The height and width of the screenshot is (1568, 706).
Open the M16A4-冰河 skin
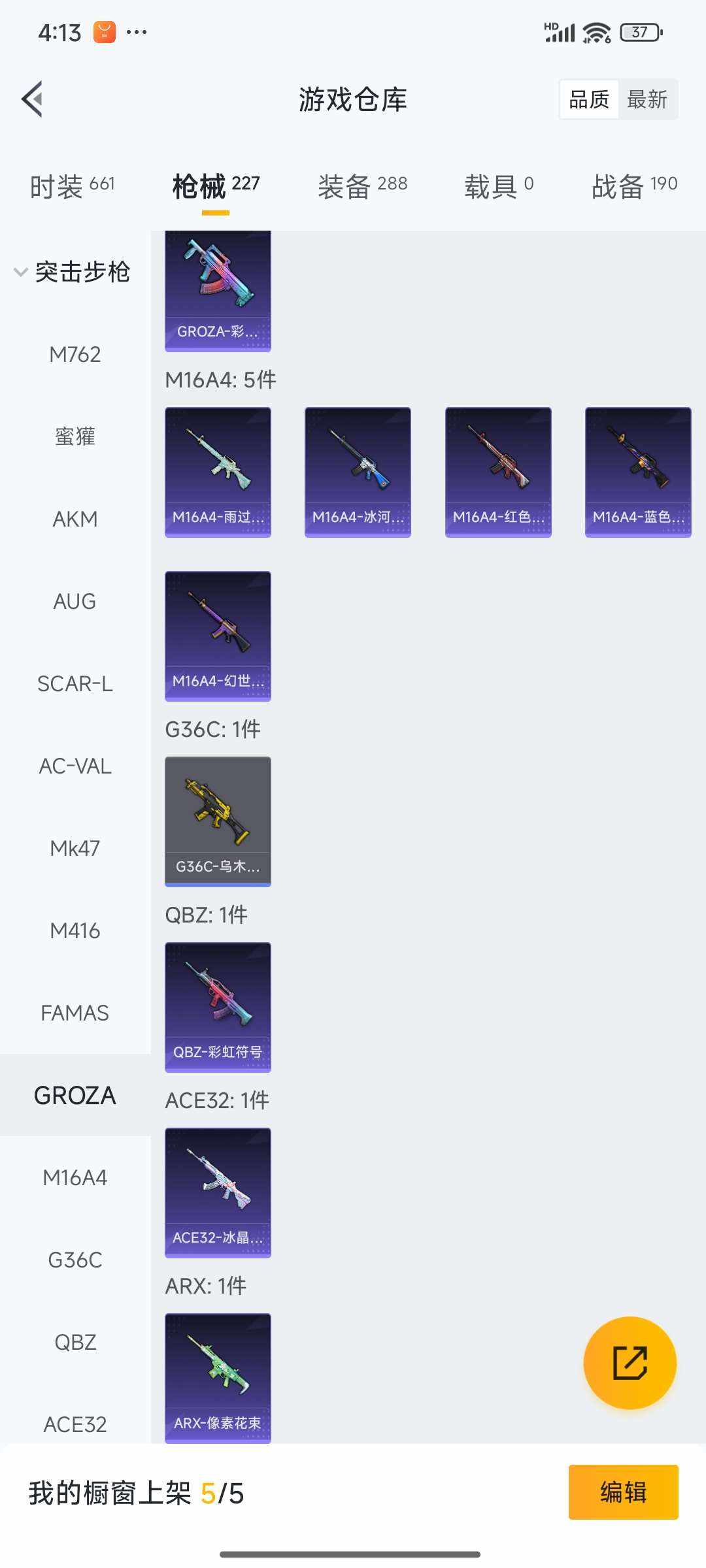tap(358, 472)
